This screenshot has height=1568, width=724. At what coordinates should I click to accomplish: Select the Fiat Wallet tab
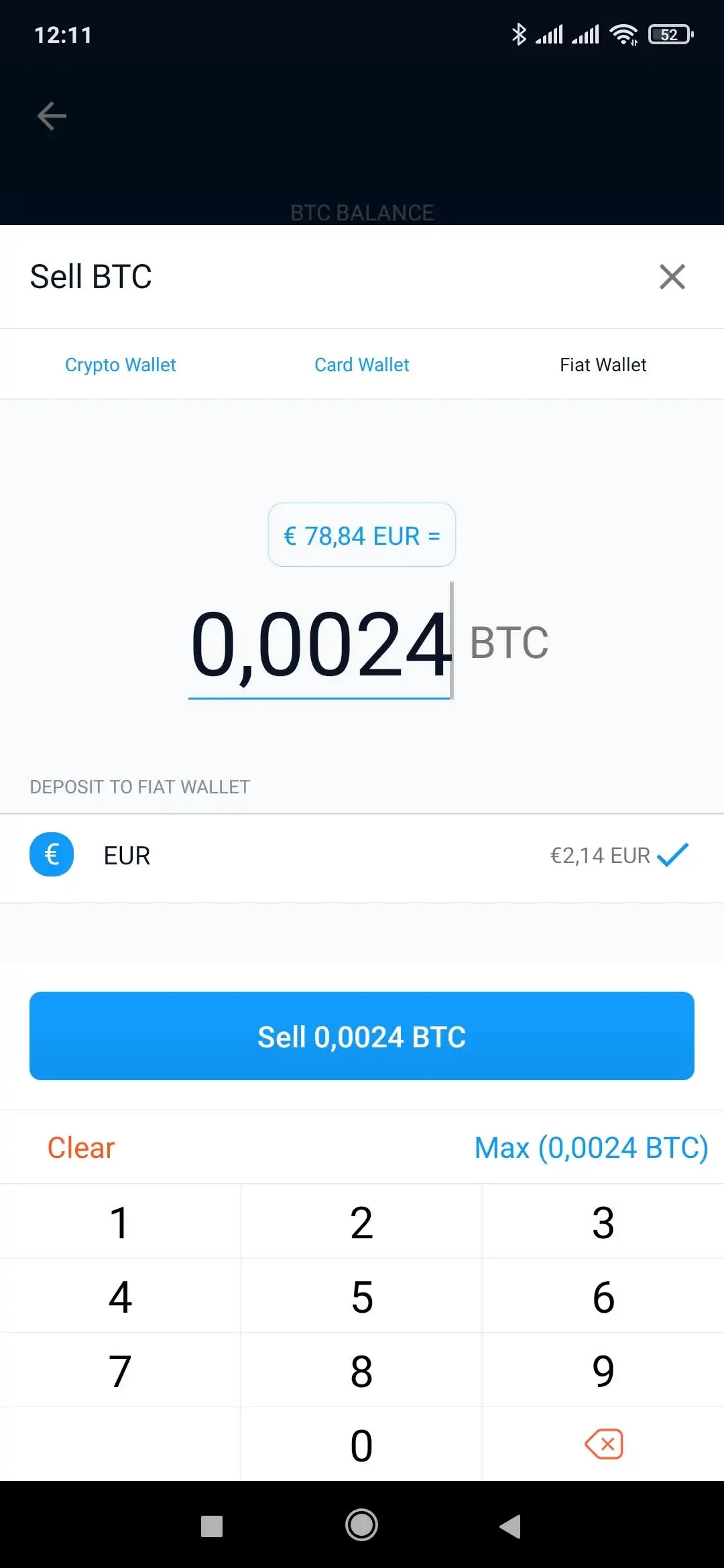[603, 365]
